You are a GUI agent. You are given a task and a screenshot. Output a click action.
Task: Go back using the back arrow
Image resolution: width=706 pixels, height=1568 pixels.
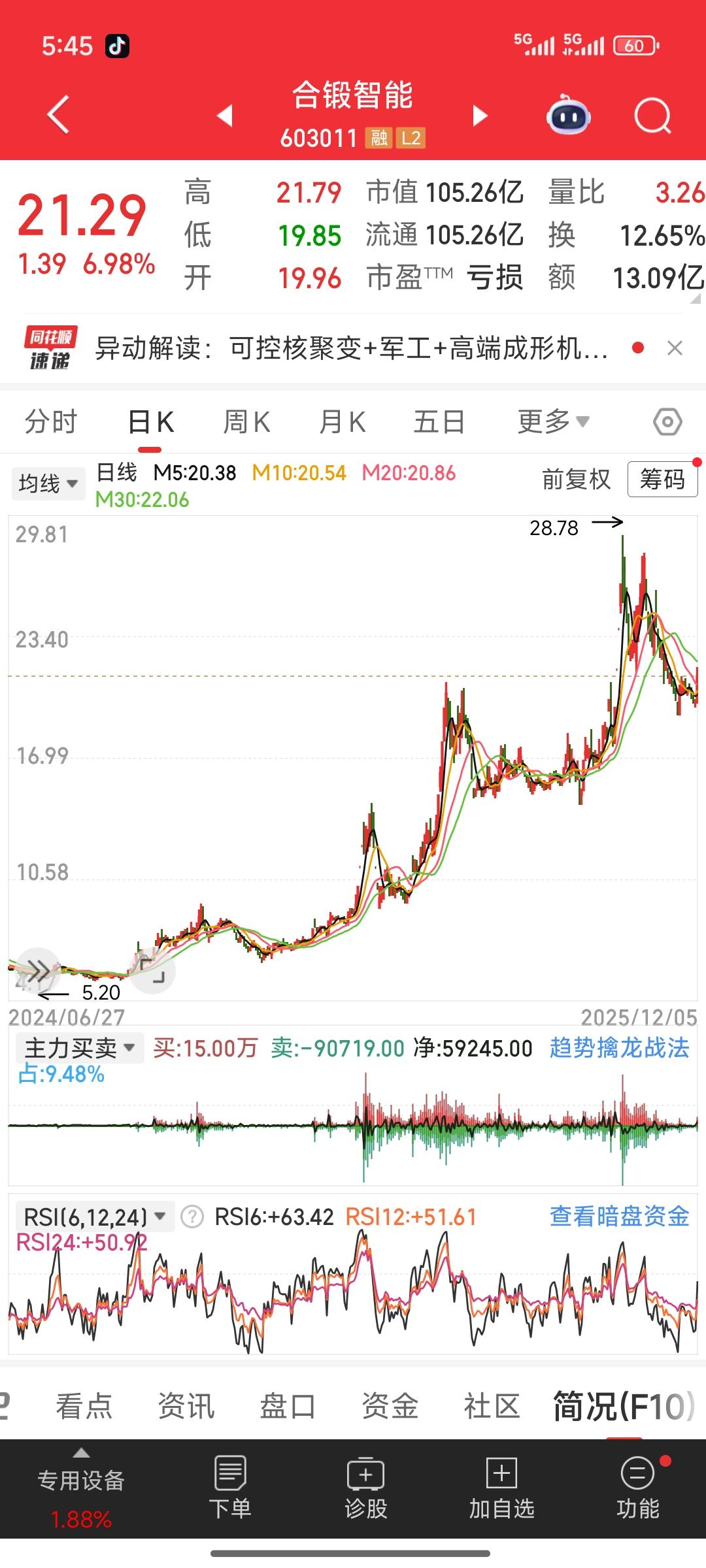click(58, 115)
